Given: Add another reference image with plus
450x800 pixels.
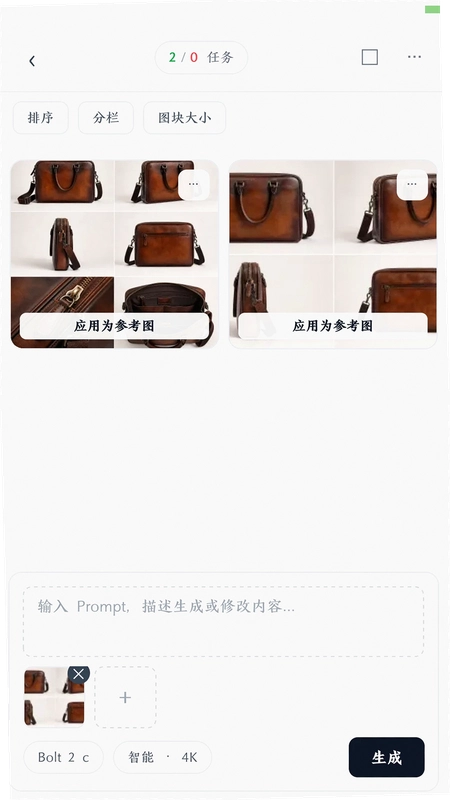Looking at the screenshot, I should 126,697.
